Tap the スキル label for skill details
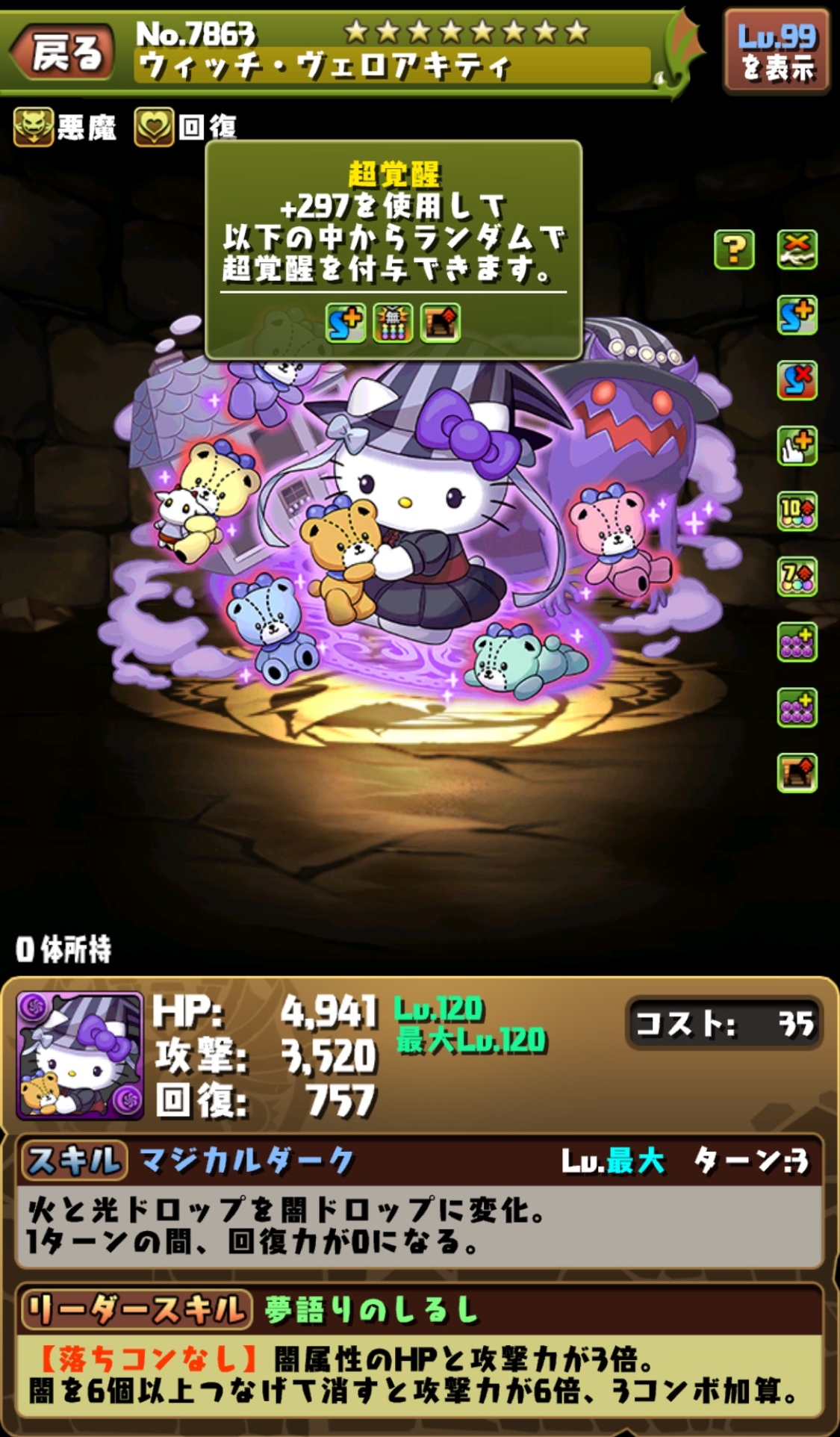Viewport: 840px width, 1437px height. pyautogui.click(x=74, y=1161)
